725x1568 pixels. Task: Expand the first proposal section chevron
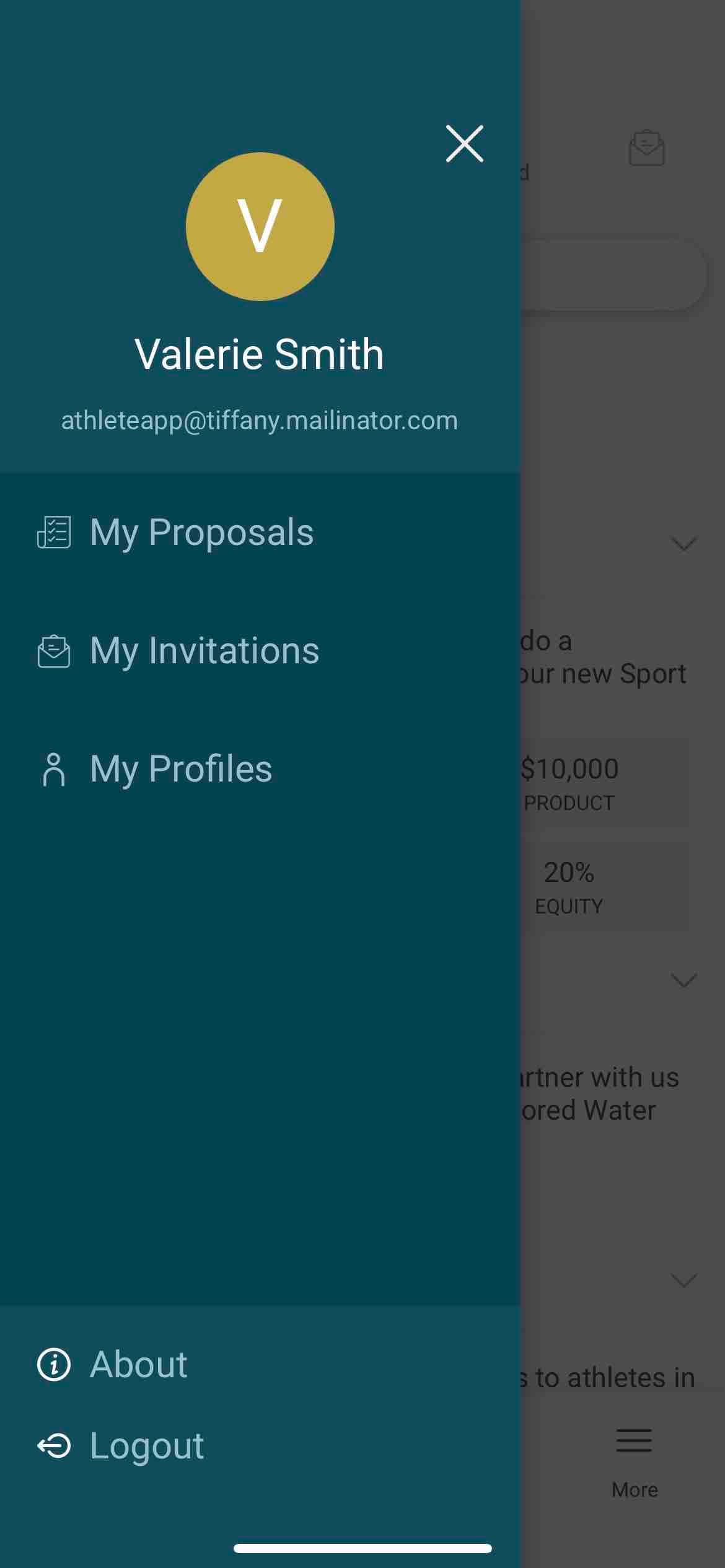coord(683,545)
